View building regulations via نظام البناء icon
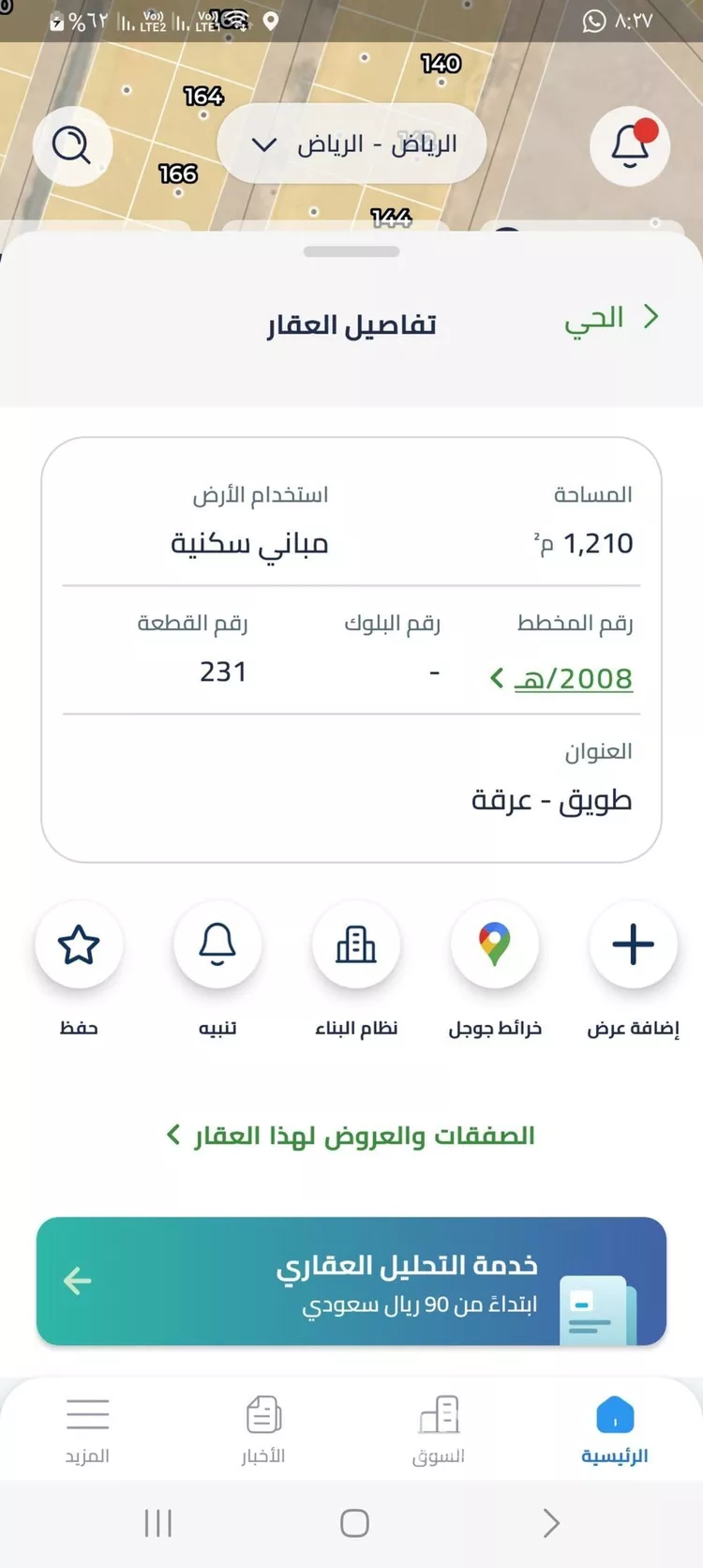This screenshot has height=1568, width=703. point(356,945)
